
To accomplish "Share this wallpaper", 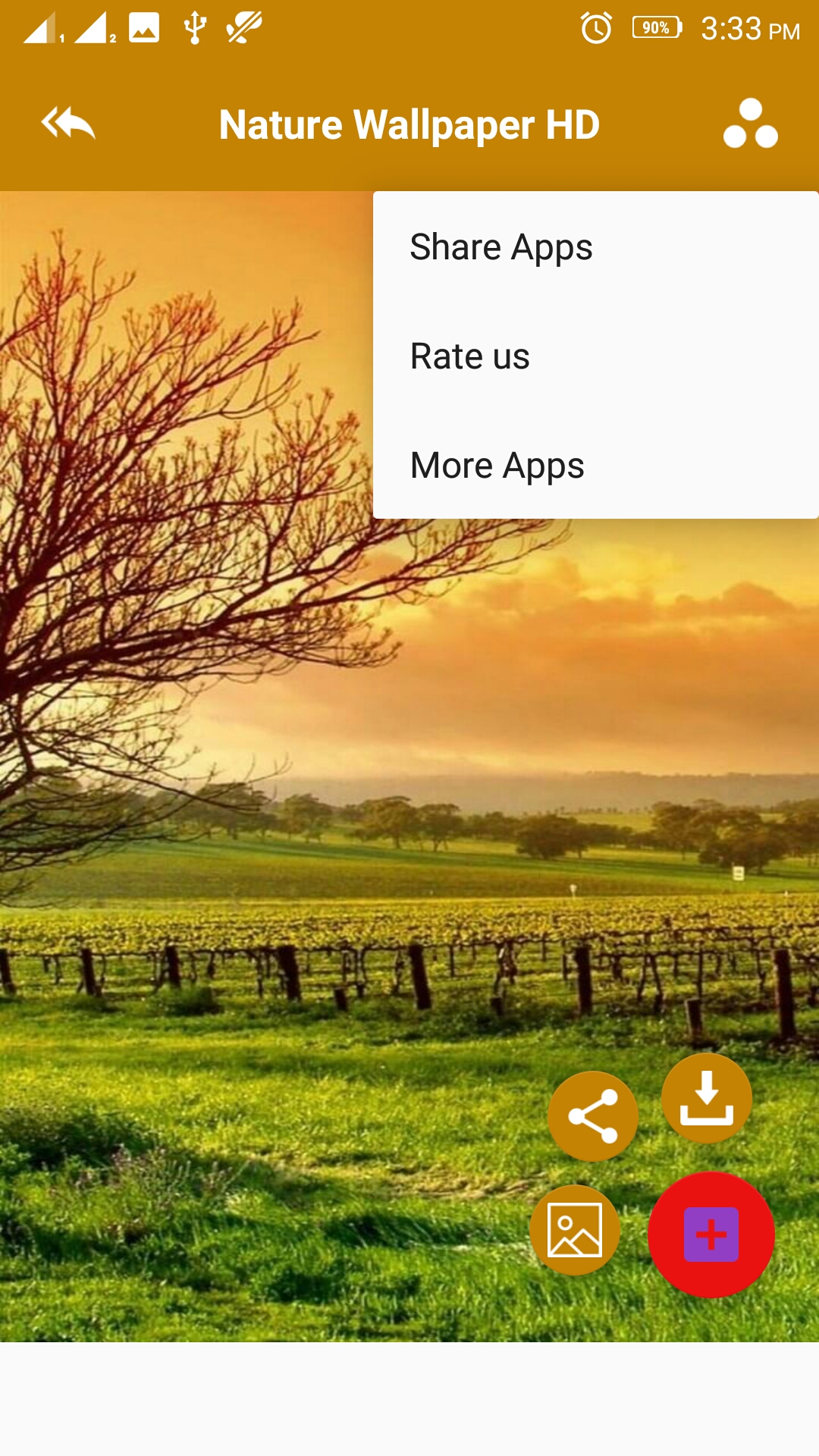I will pyautogui.click(x=592, y=1116).
